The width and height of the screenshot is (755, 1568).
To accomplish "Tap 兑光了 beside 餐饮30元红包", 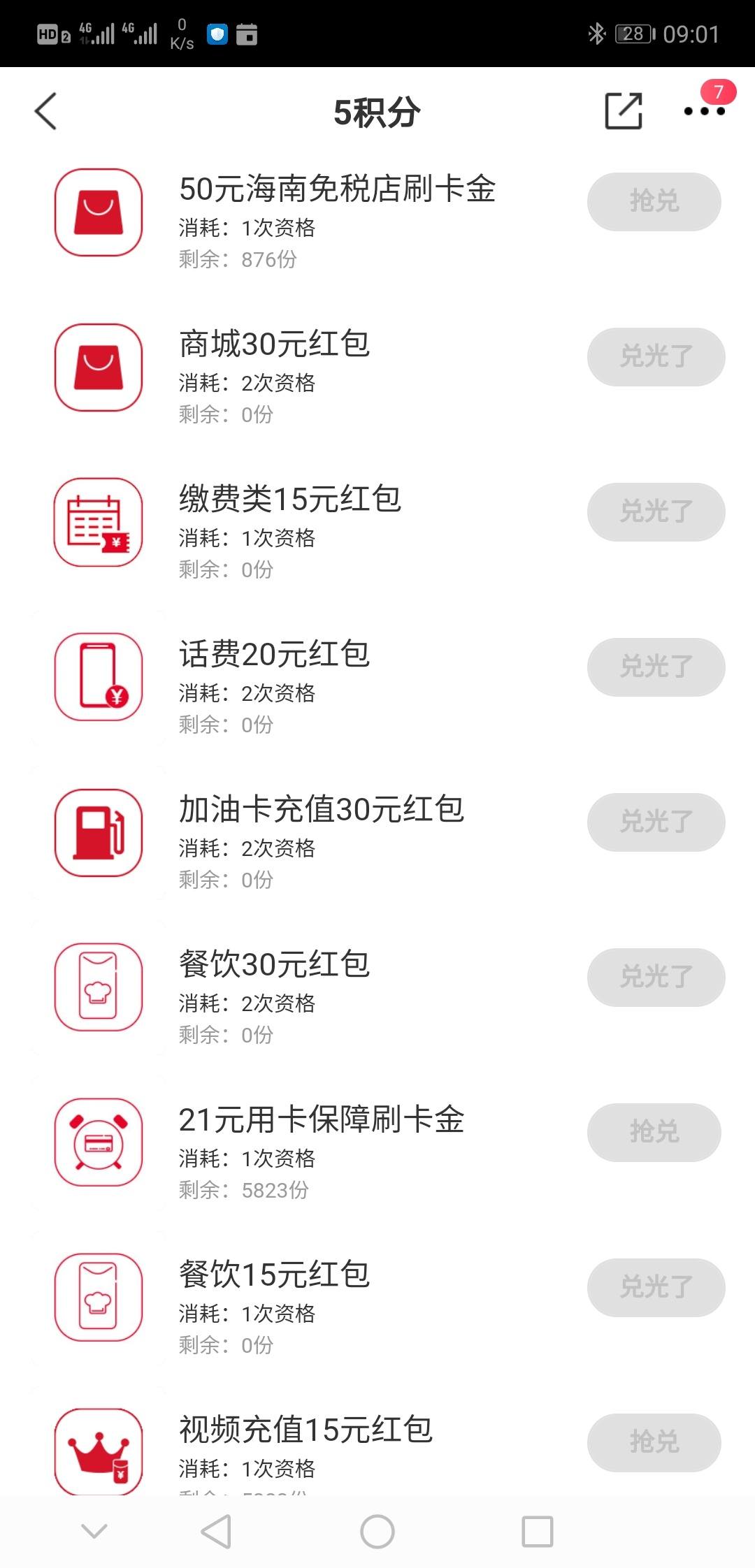I will pyautogui.click(x=656, y=977).
